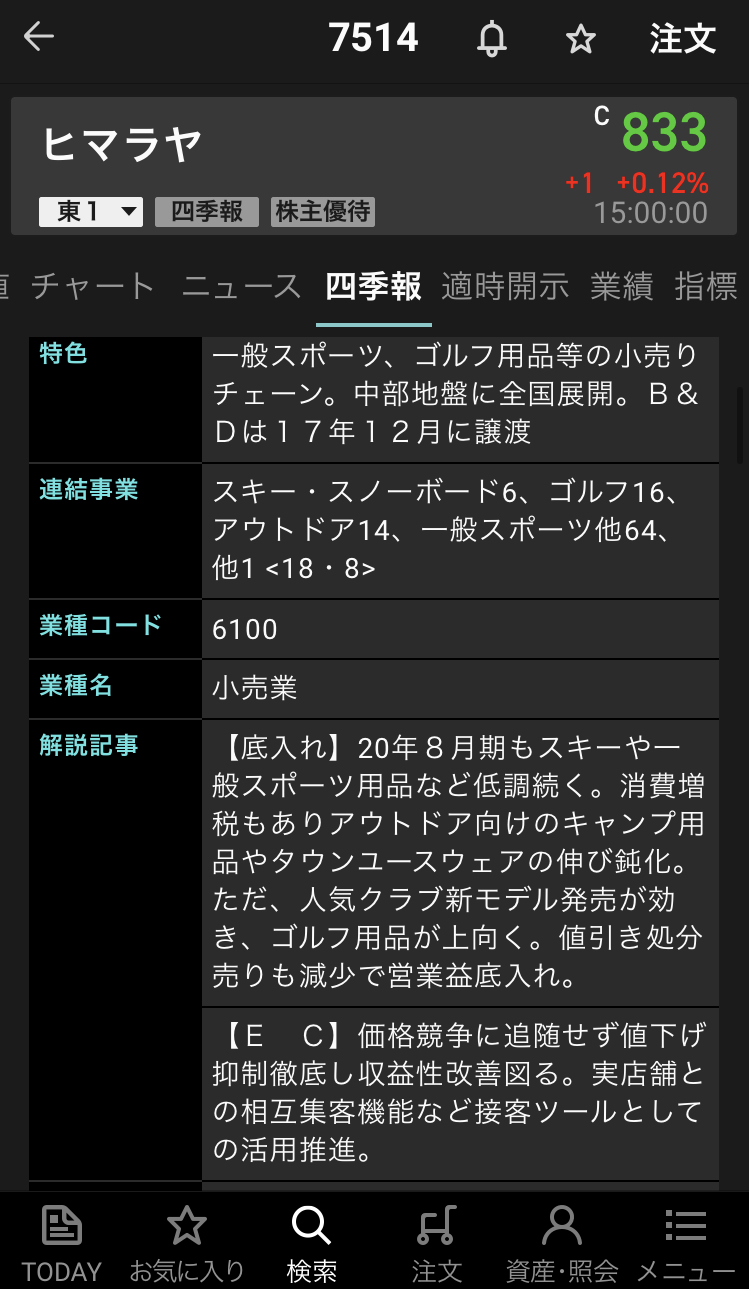Switch to the ニュース tab
Image resolution: width=749 pixels, height=1289 pixels.
241,287
